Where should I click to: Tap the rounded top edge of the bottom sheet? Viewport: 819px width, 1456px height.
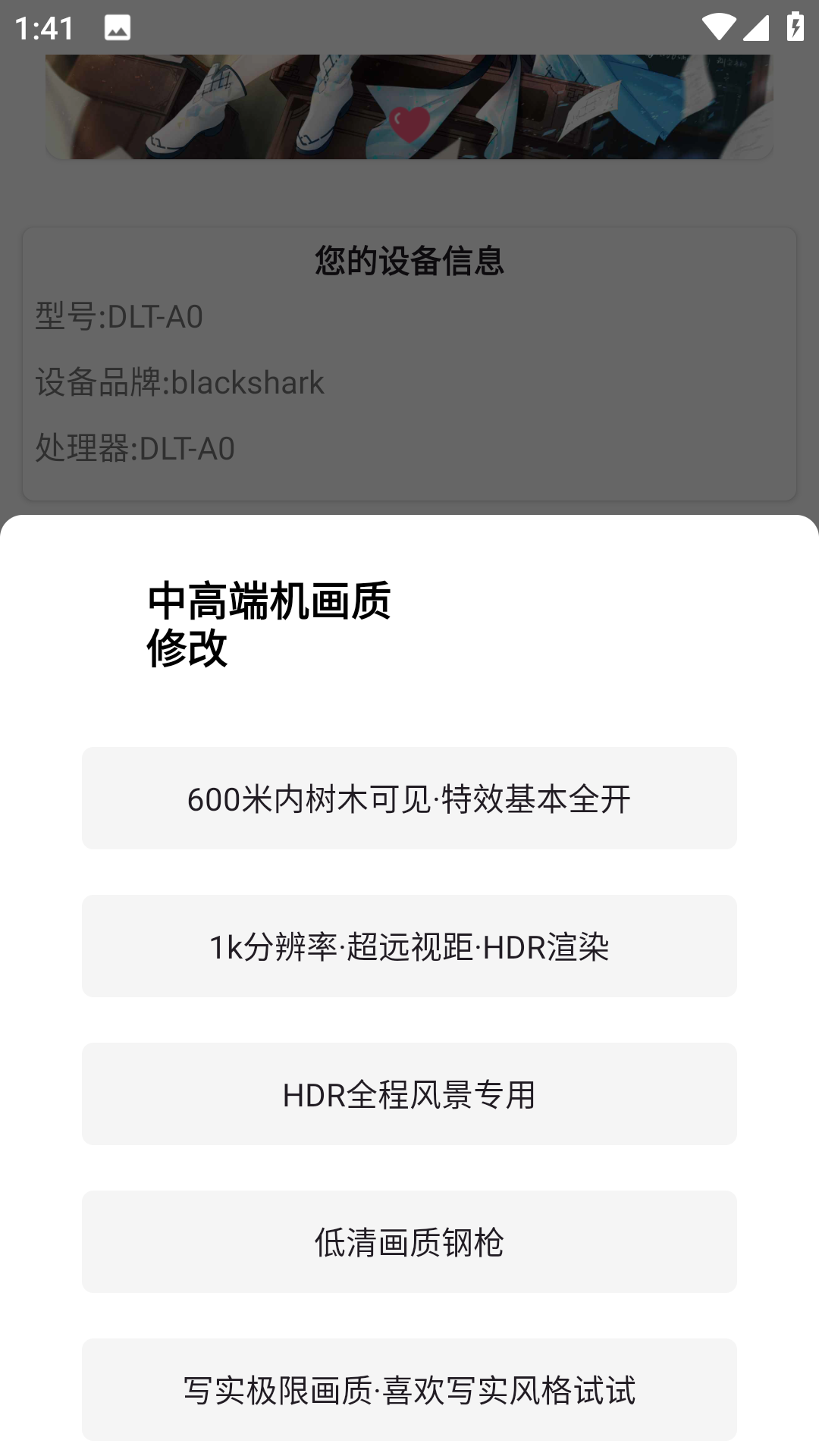coord(409,523)
